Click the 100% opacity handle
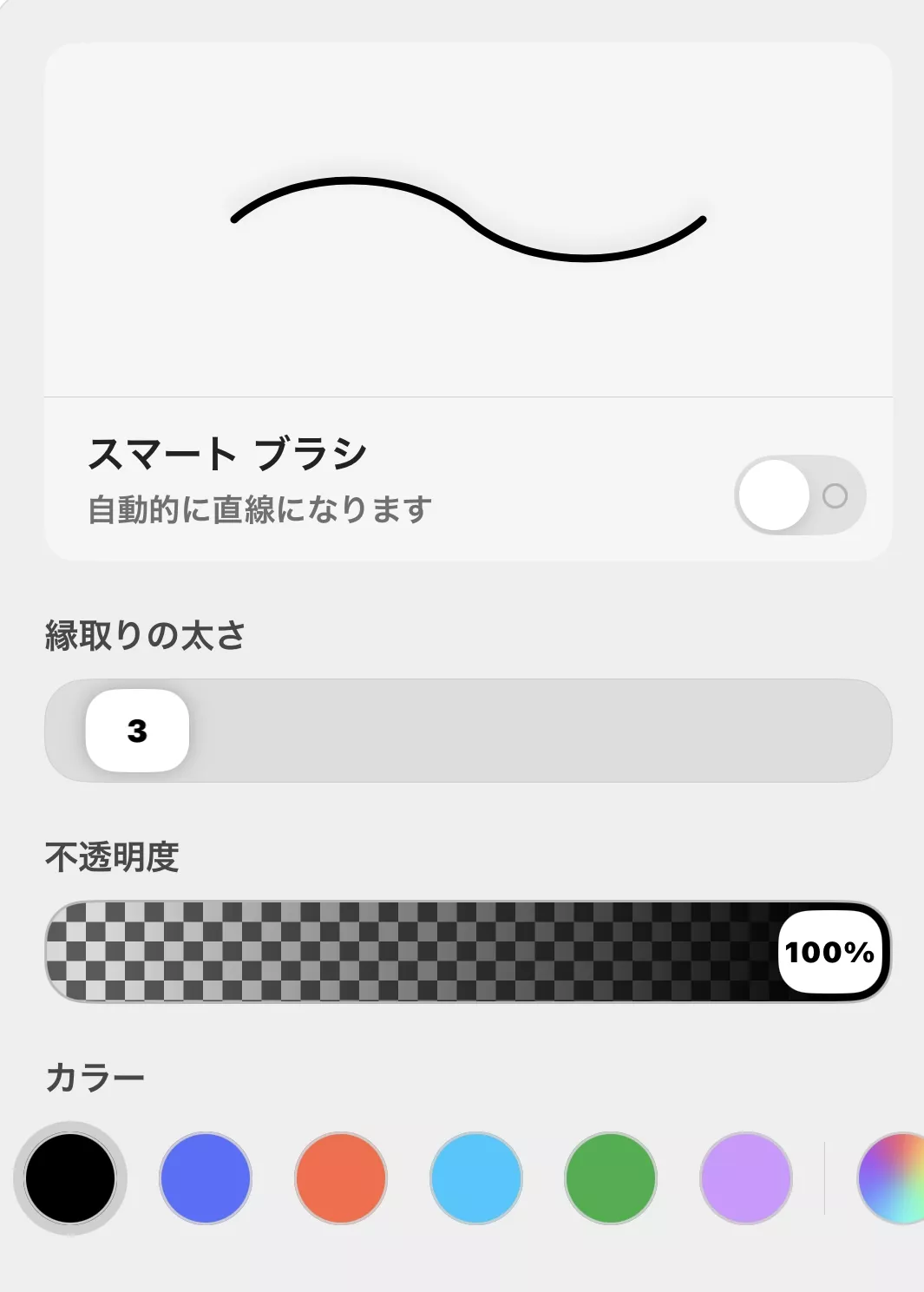The image size is (924, 1292). pos(829,952)
